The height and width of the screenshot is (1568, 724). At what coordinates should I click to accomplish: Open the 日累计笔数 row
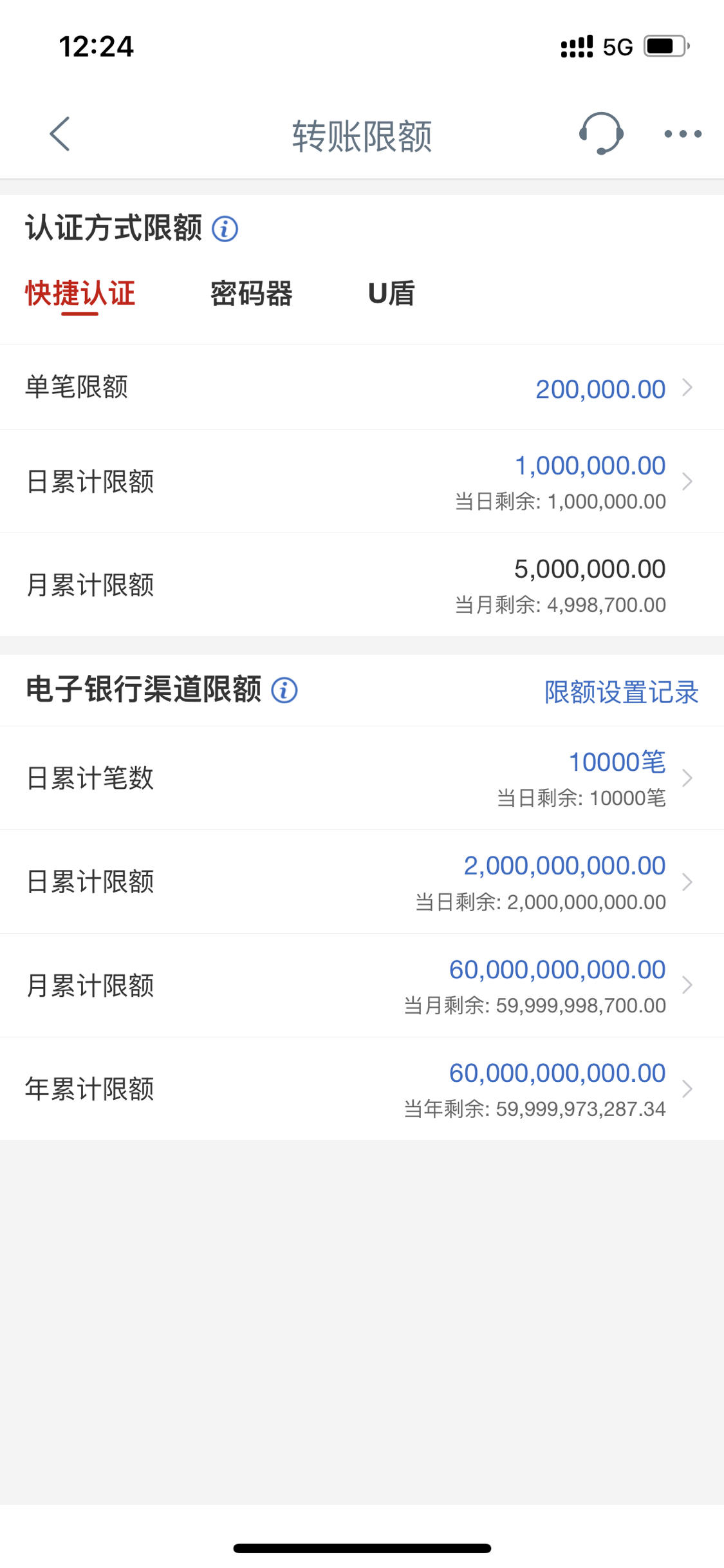(362, 779)
